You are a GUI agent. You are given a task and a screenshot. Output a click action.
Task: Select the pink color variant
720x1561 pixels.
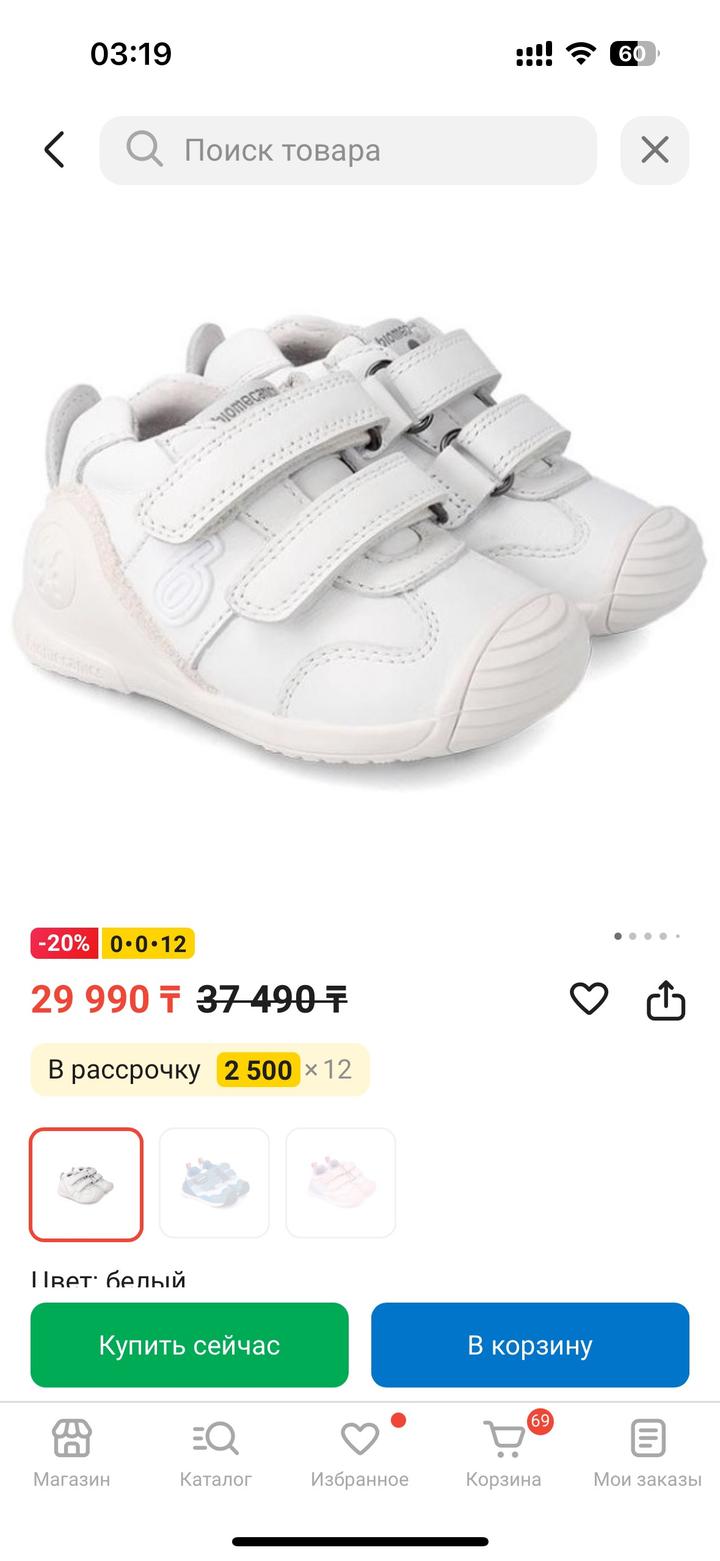(x=341, y=1183)
